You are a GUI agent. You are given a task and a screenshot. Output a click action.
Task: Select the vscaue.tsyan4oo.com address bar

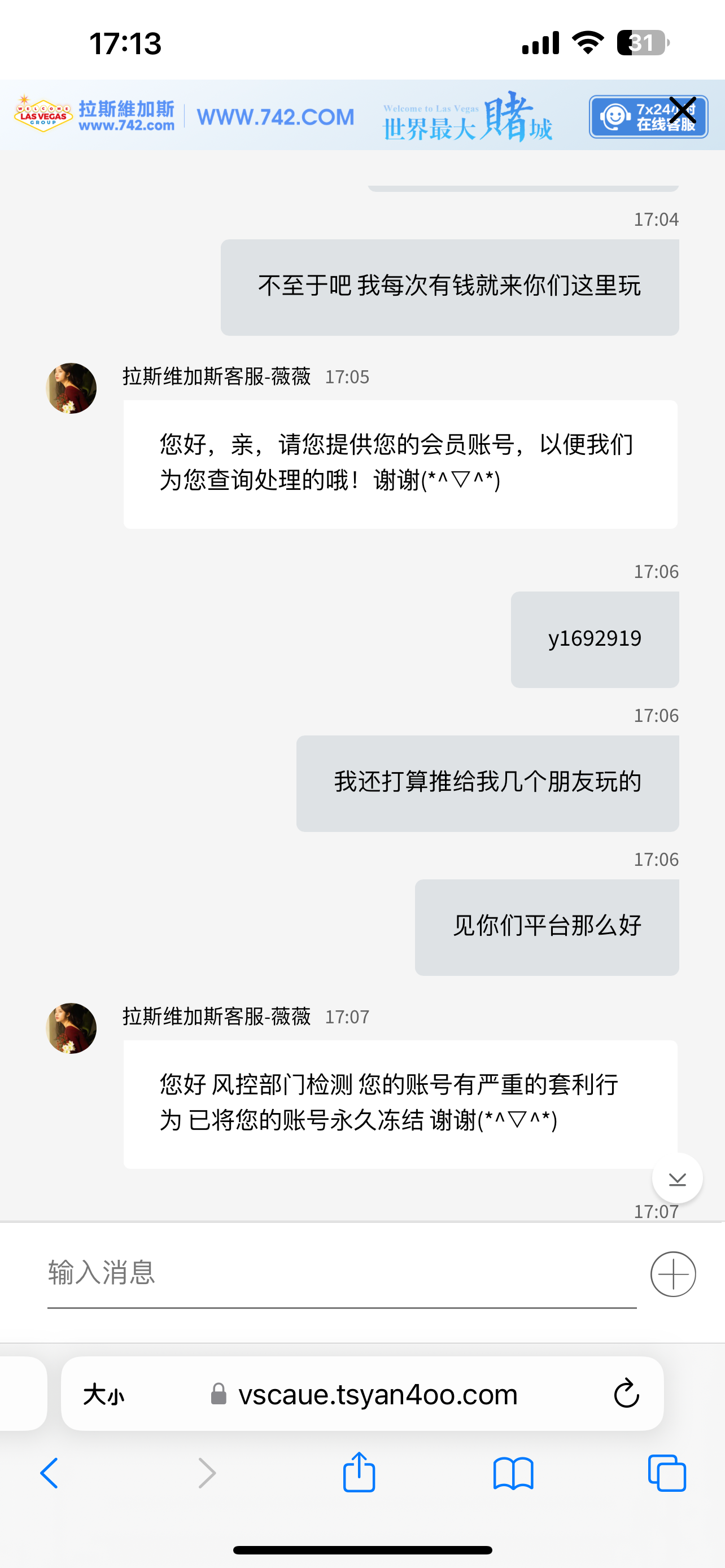coord(377,1394)
